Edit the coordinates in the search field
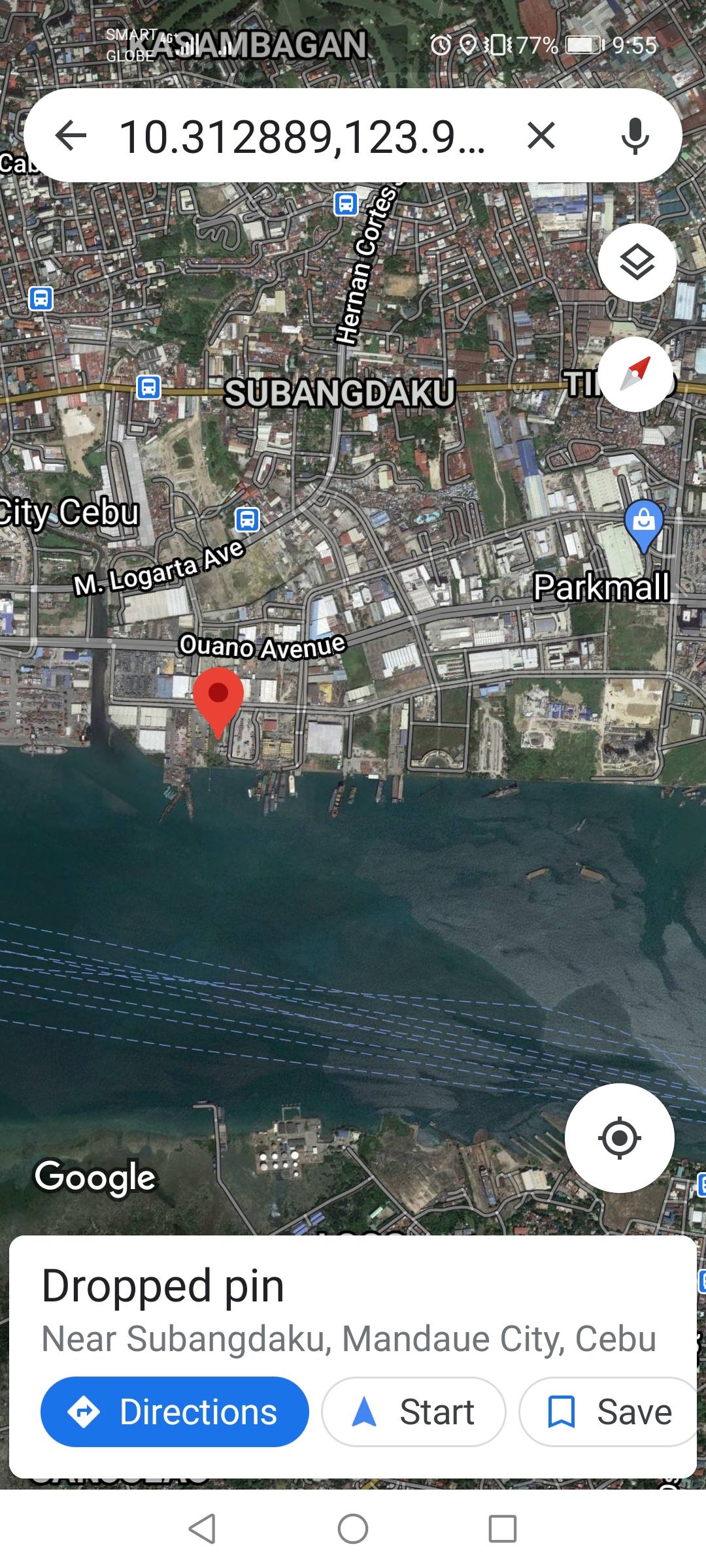 [302, 137]
